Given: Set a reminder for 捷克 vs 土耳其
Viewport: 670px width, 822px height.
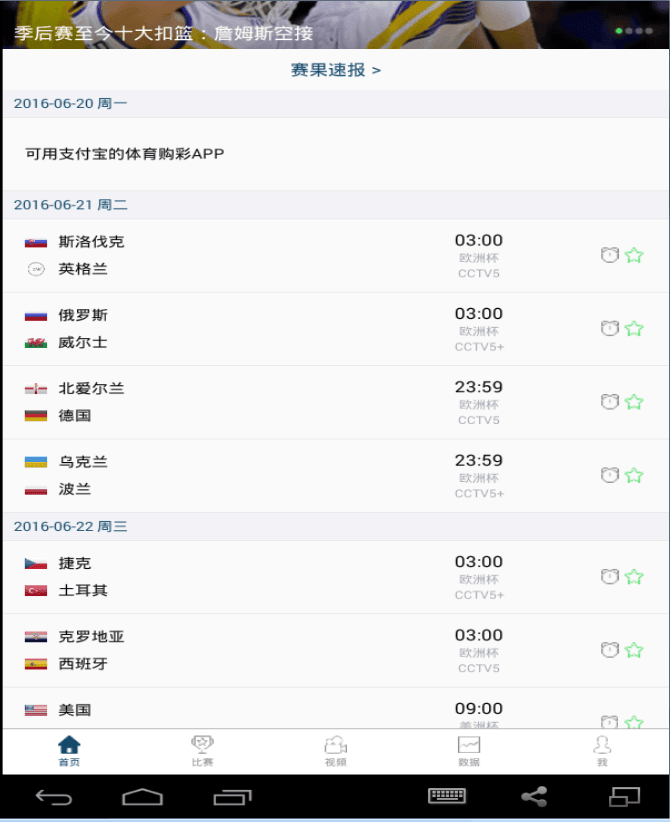Looking at the screenshot, I should point(609,577).
